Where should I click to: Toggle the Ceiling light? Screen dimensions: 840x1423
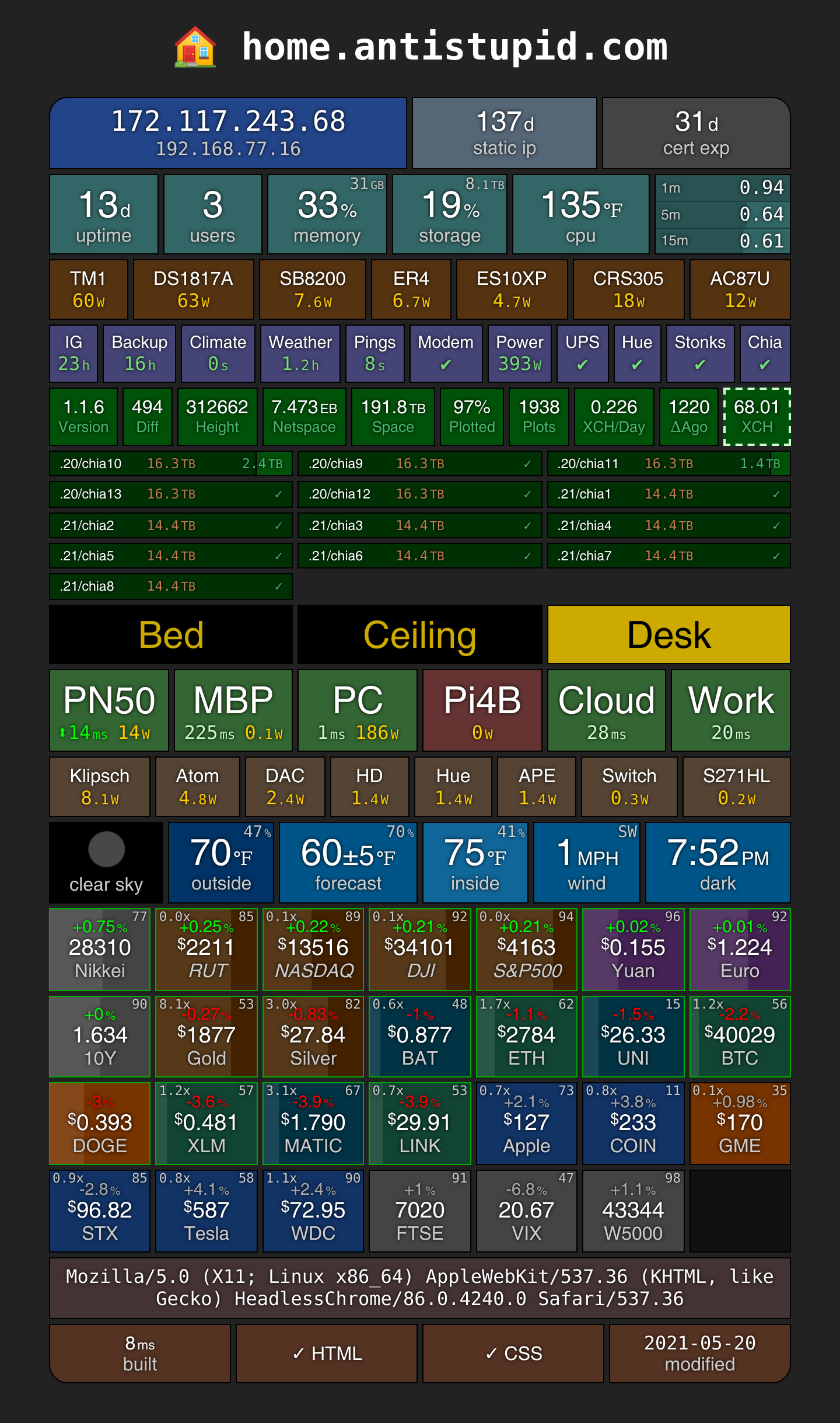[420, 634]
